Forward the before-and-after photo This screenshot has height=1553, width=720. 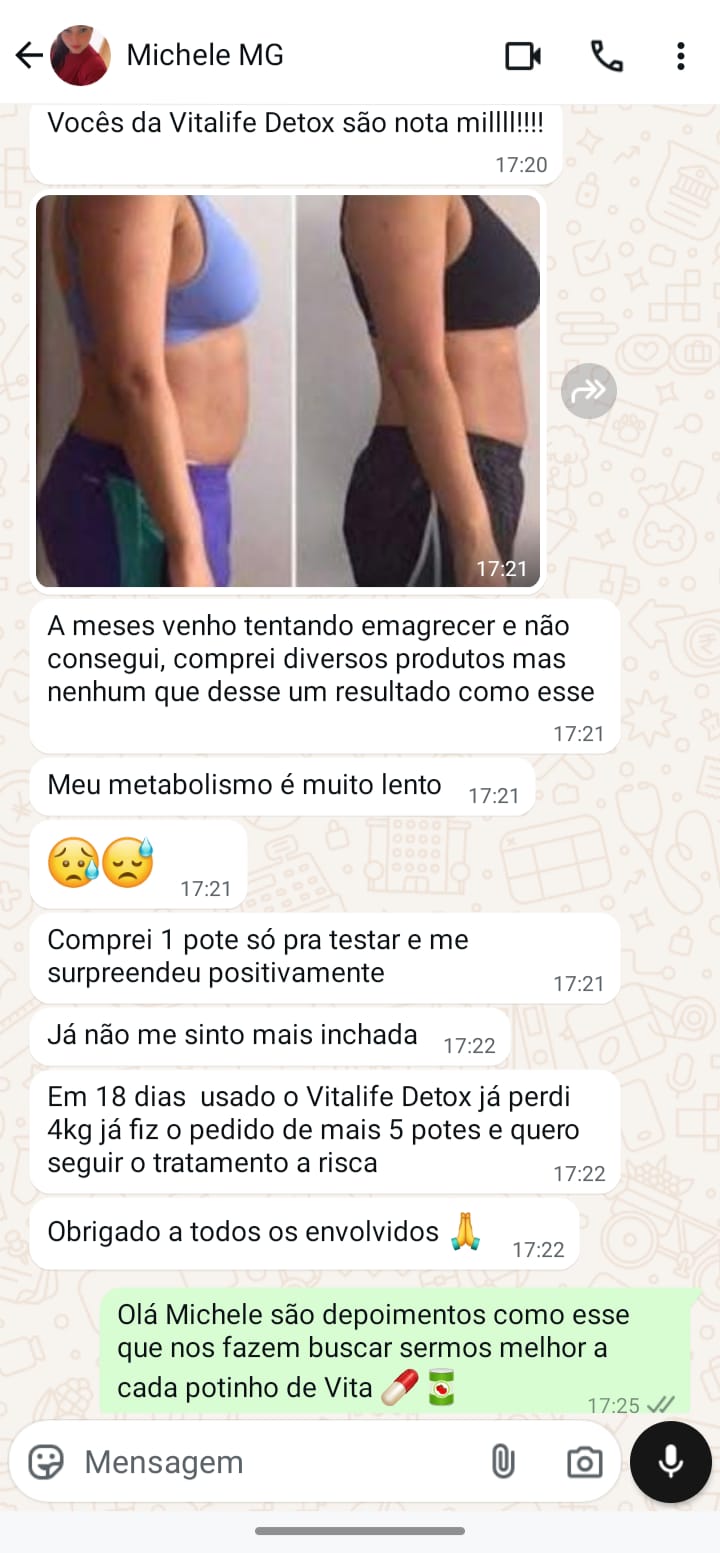[x=588, y=391]
